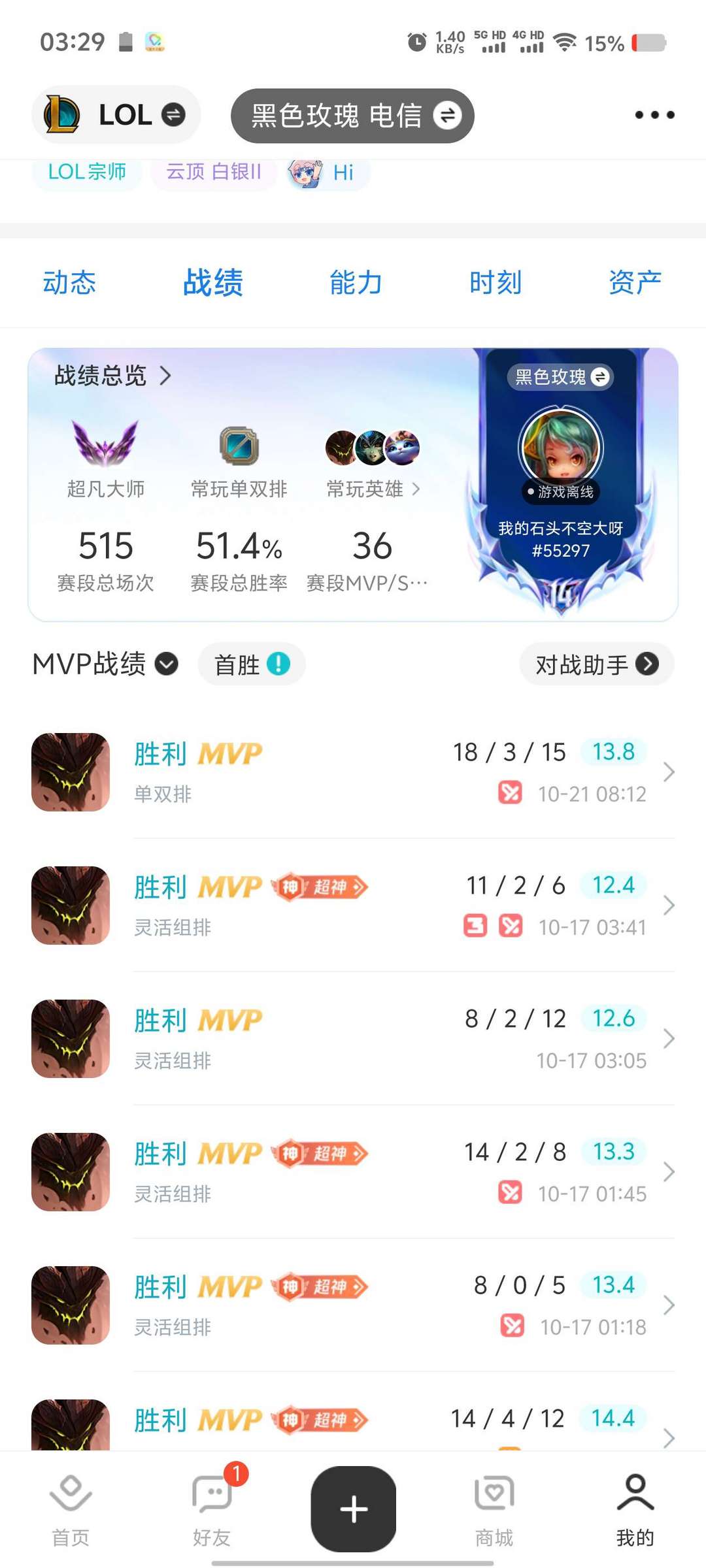The image size is (706, 1568).
Task: Open 对战助手 battle assistant
Action: (596, 664)
